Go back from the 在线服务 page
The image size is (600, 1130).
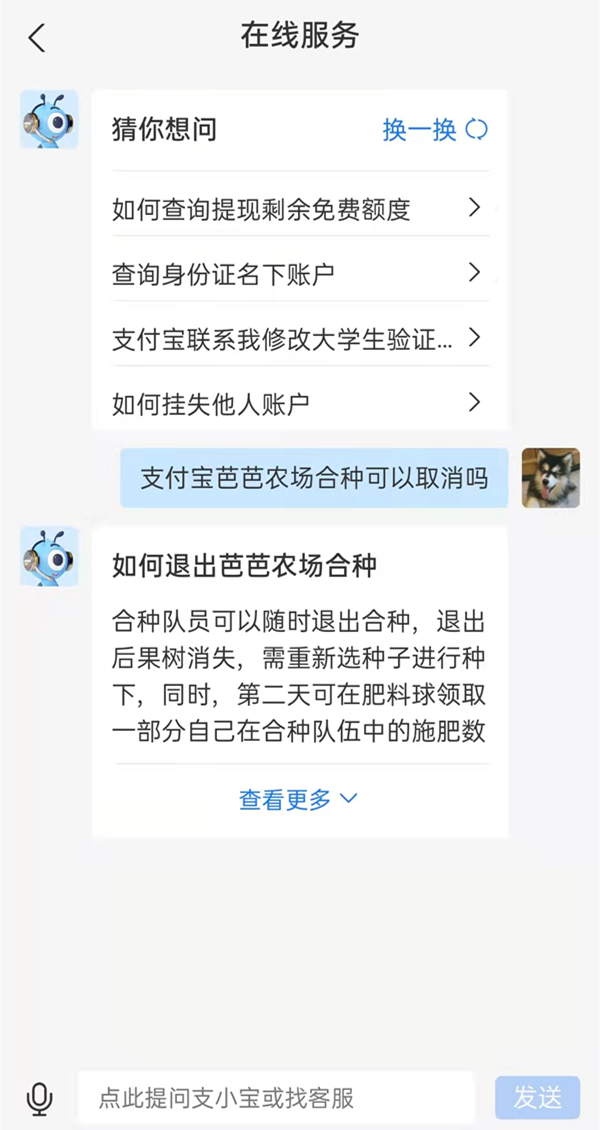tap(37, 38)
